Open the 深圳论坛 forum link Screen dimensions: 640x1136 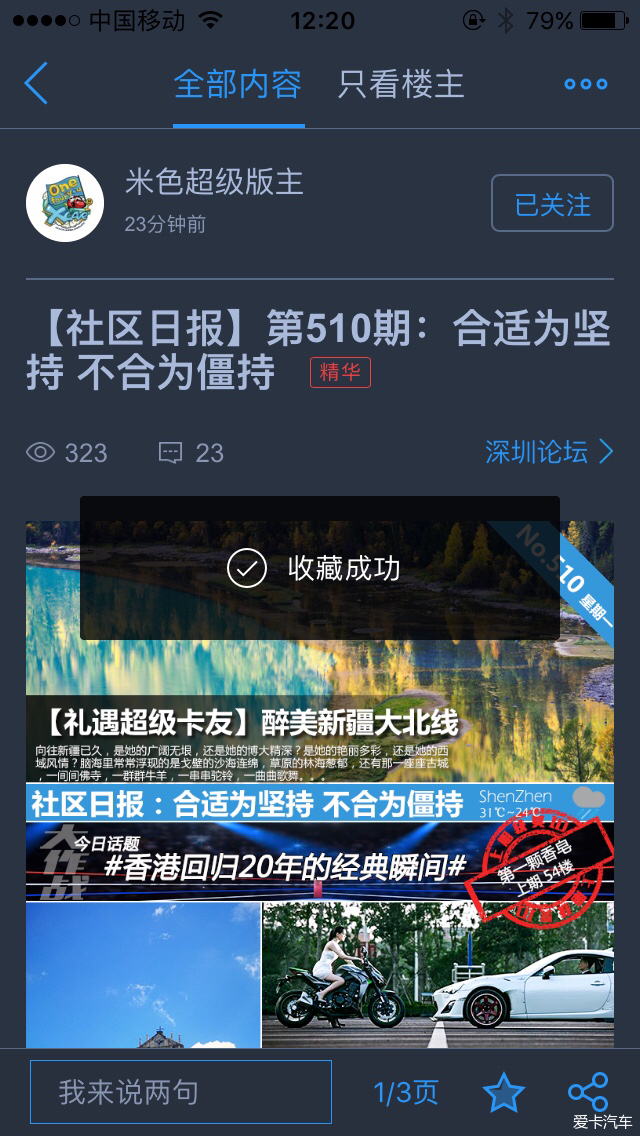(548, 452)
